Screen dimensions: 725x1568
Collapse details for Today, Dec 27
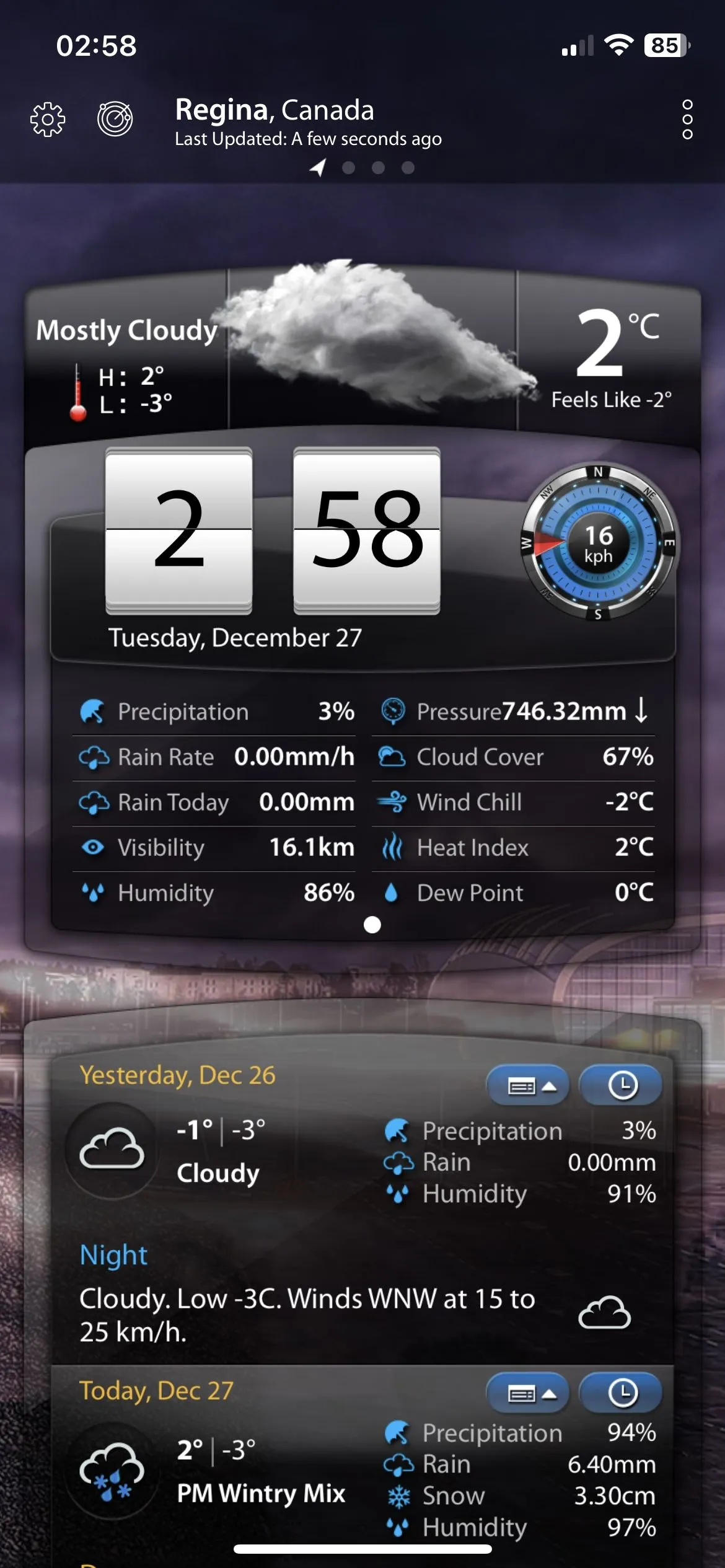coord(527,1393)
